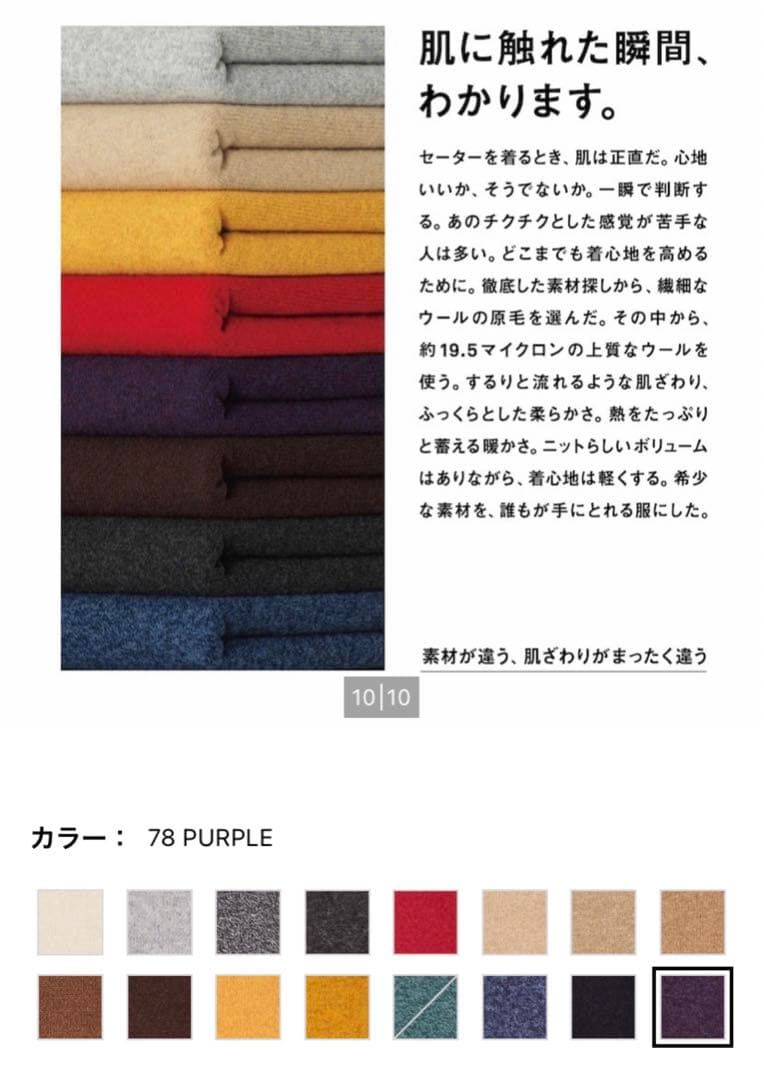Select the camel color swatch
The image size is (764, 1080).
point(693,922)
